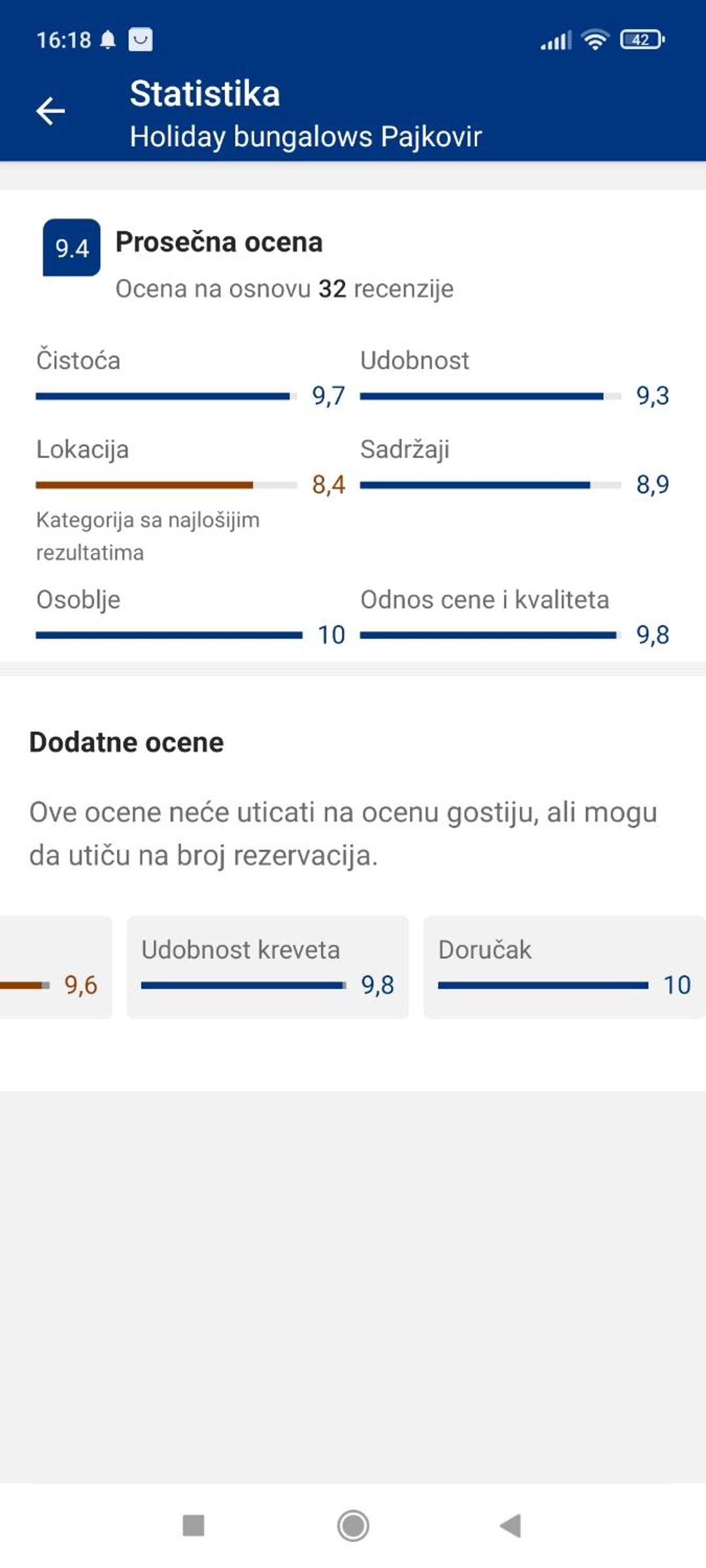706x1568 pixels.
Task: Open recent apps from navigation bar
Action: pos(193,1526)
